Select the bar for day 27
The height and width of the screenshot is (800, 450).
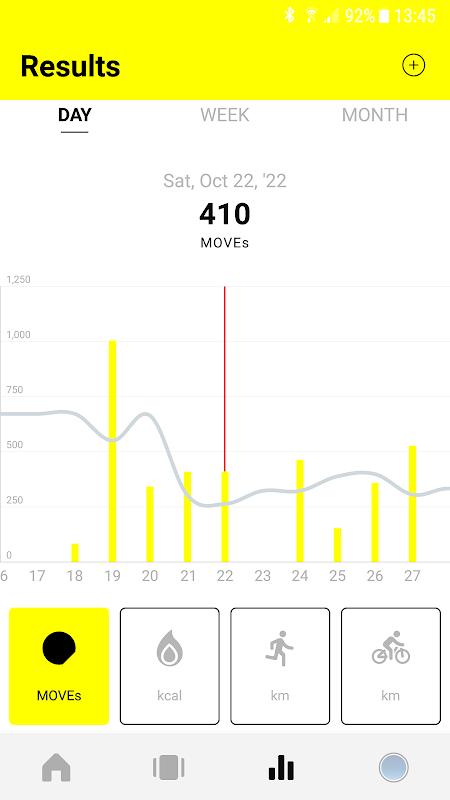tap(413, 504)
